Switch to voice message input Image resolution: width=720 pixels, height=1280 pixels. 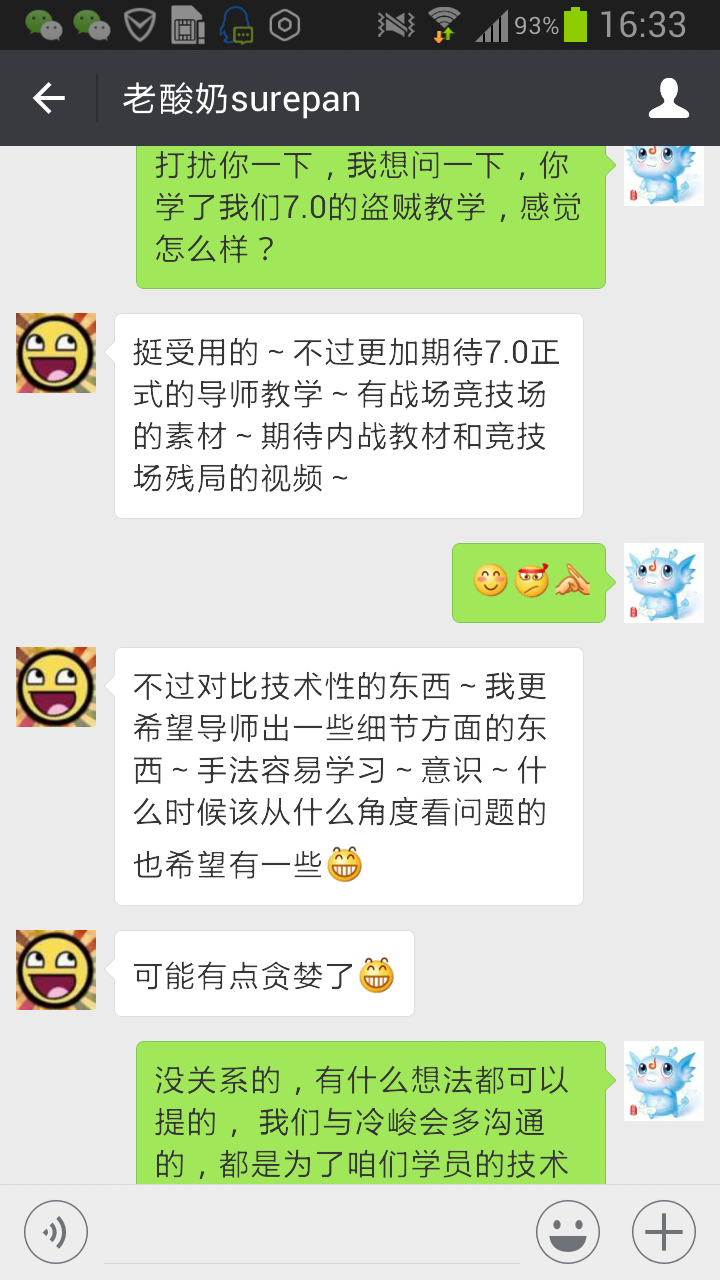pos(56,1232)
